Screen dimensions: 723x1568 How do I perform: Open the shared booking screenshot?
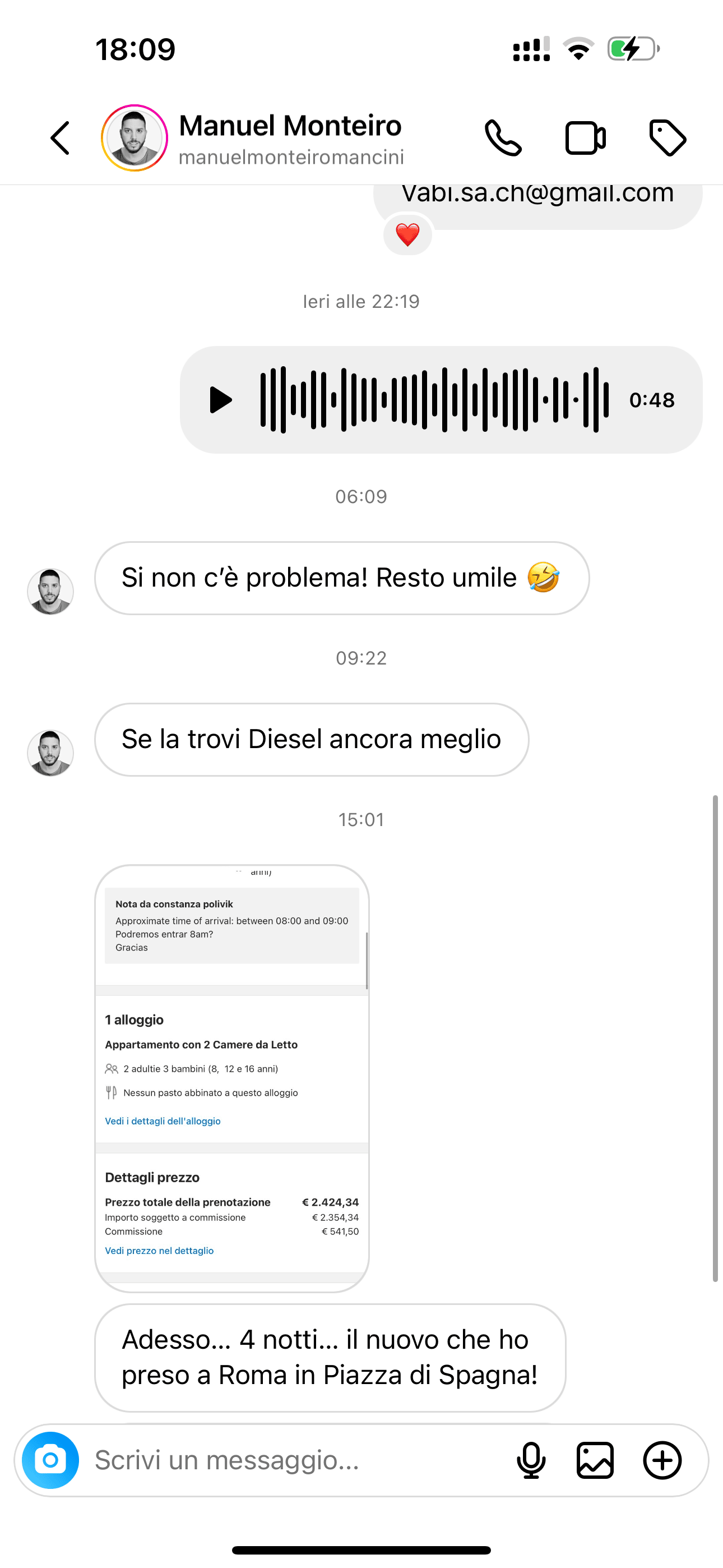pyautogui.click(x=232, y=1076)
